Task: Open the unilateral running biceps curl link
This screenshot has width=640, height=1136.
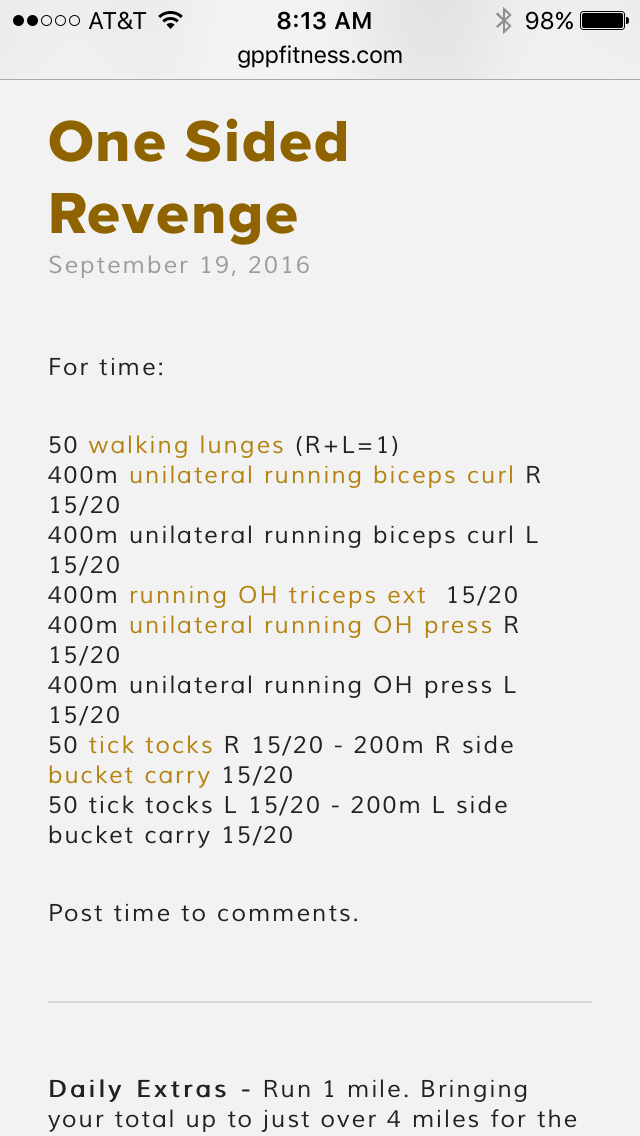Action: coord(321,475)
